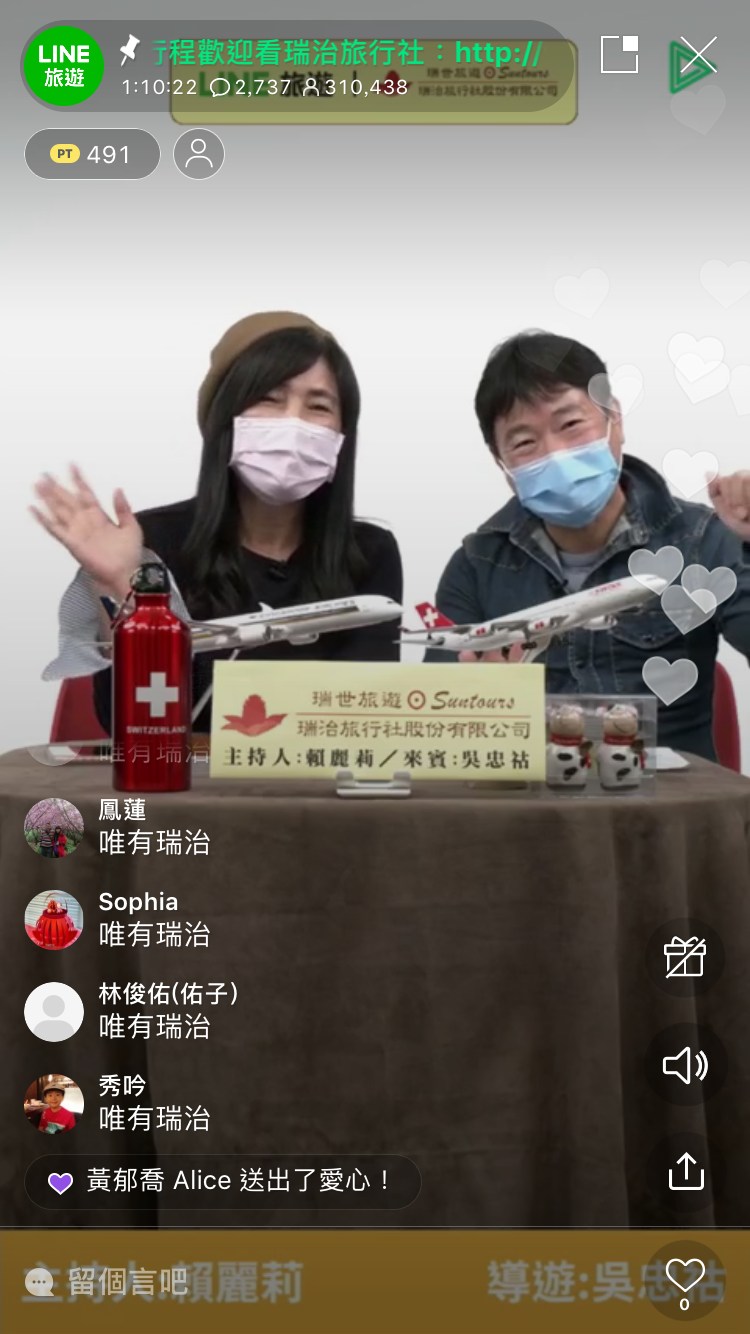Tap the 留個言吧 comment field
The height and width of the screenshot is (1334, 750).
(x=110, y=1280)
